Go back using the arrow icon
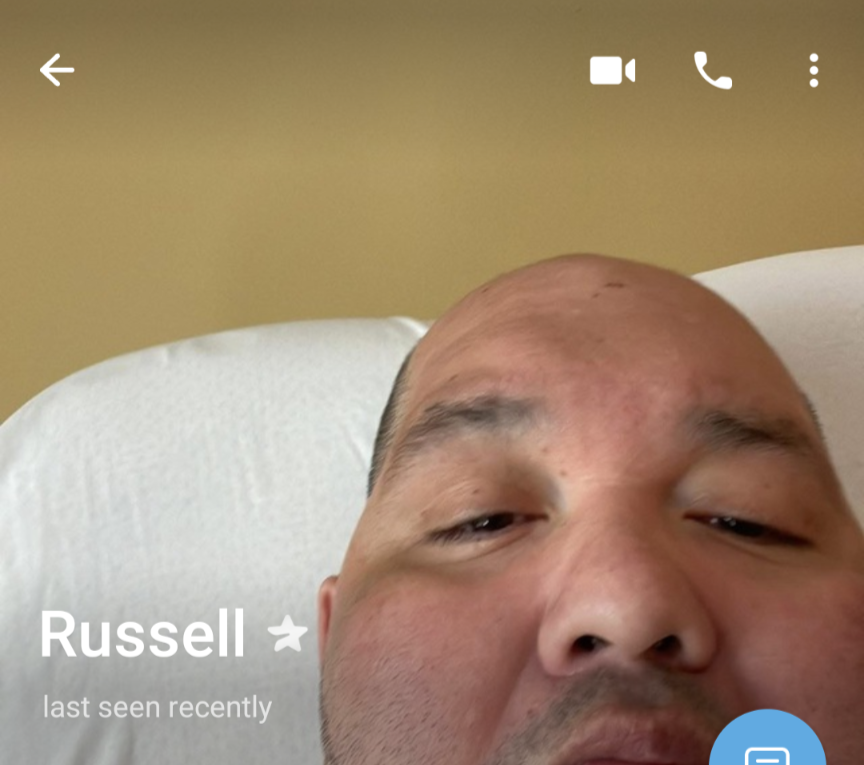Screen dimensions: 864x765 click(x=57, y=70)
